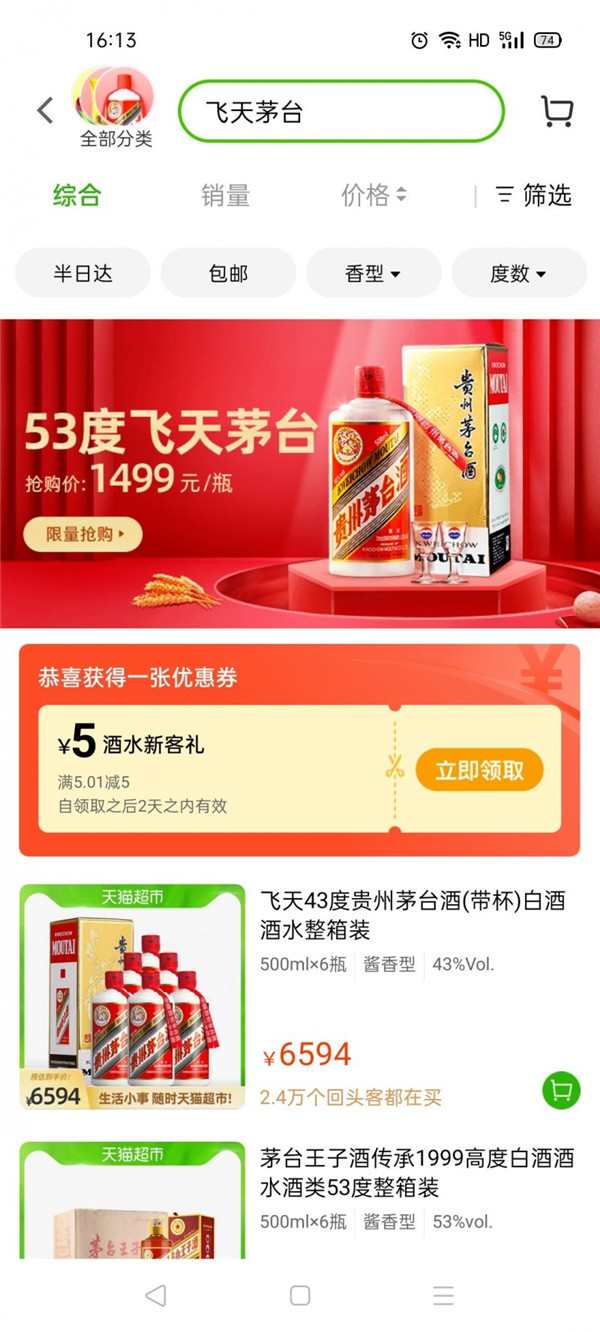Sort results by 销量

(225, 195)
